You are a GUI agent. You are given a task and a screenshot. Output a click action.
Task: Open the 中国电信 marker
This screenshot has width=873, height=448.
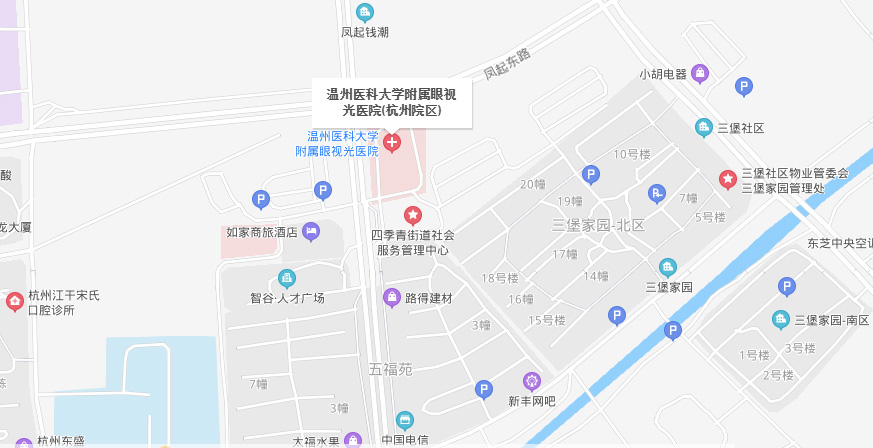pyautogui.click(x=404, y=420)
